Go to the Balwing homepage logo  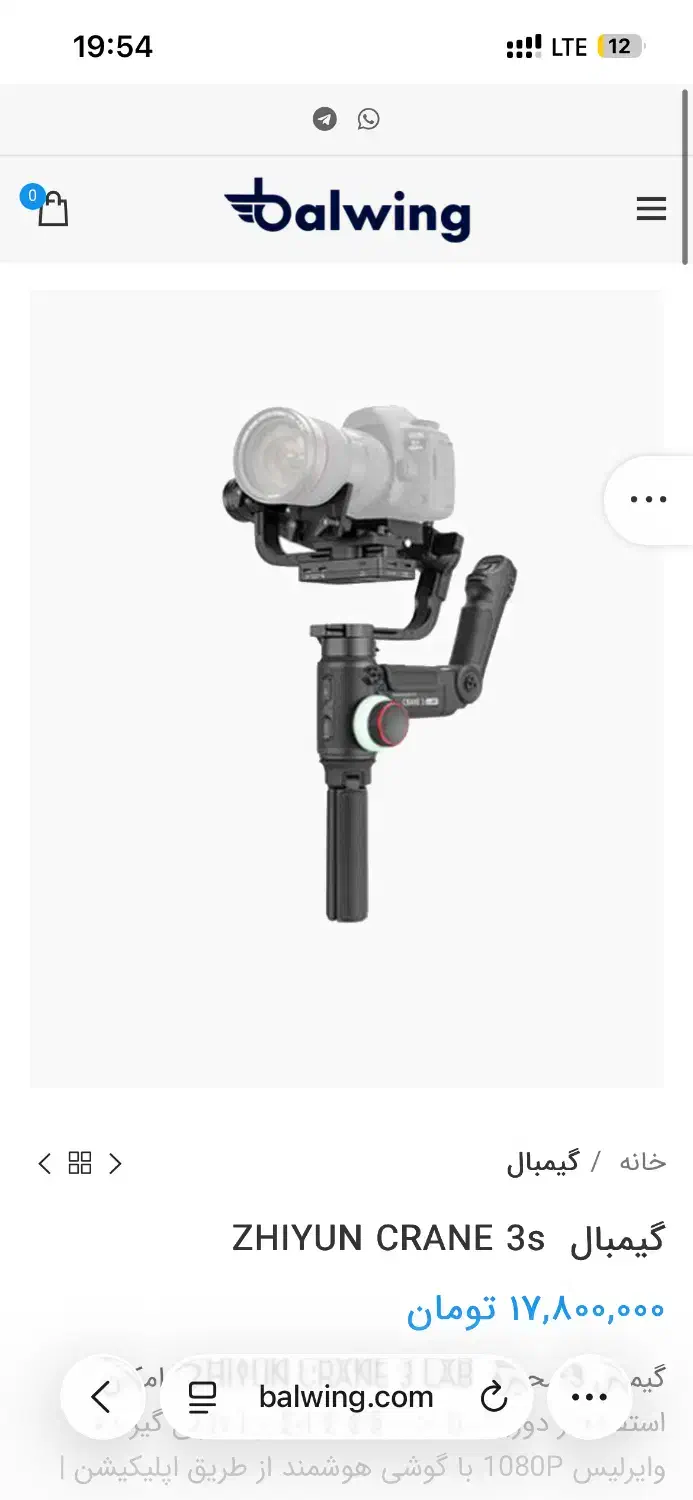click(347, 210)
